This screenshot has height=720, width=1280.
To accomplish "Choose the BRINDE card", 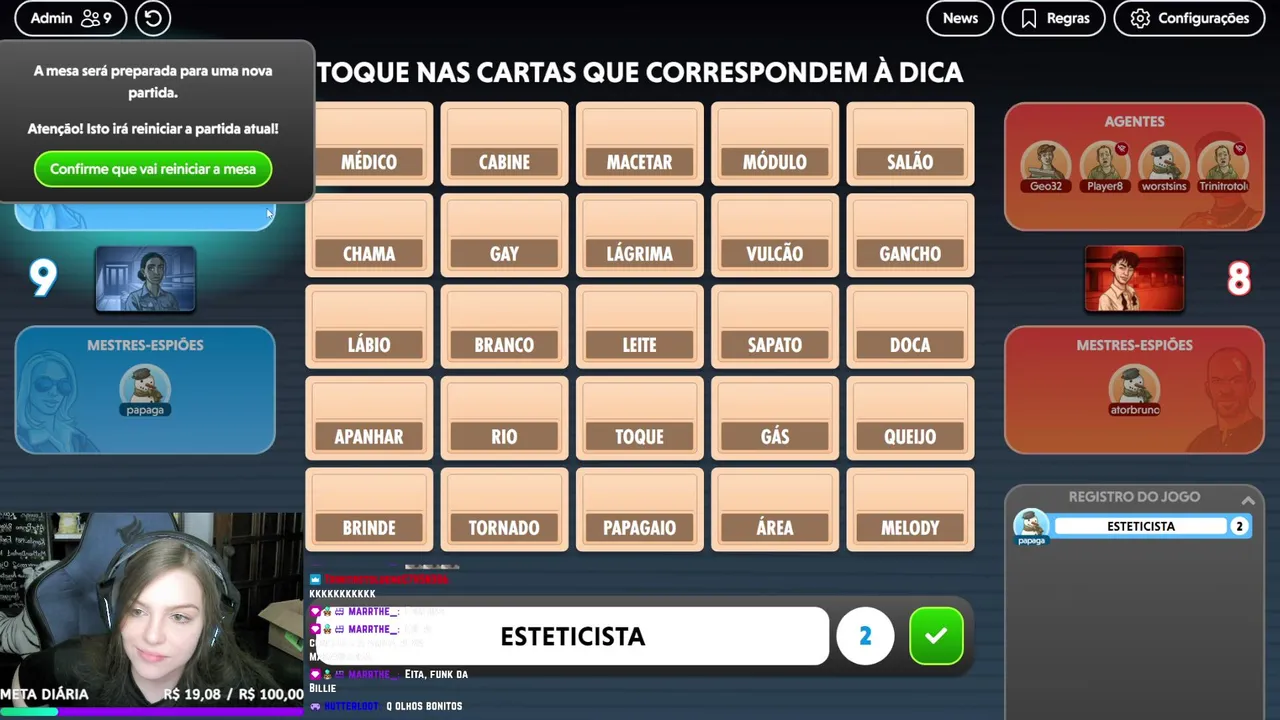I will (x=369, y=510).
